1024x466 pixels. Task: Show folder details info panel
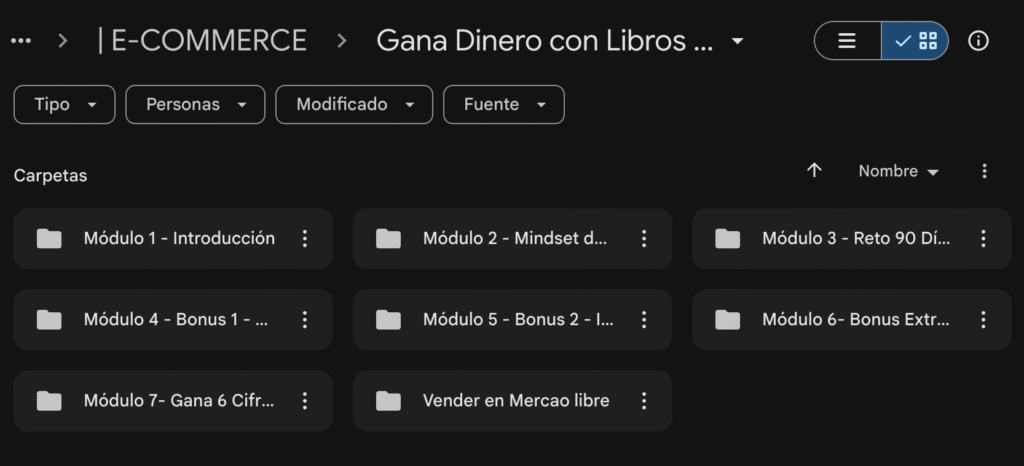[979, 41]
